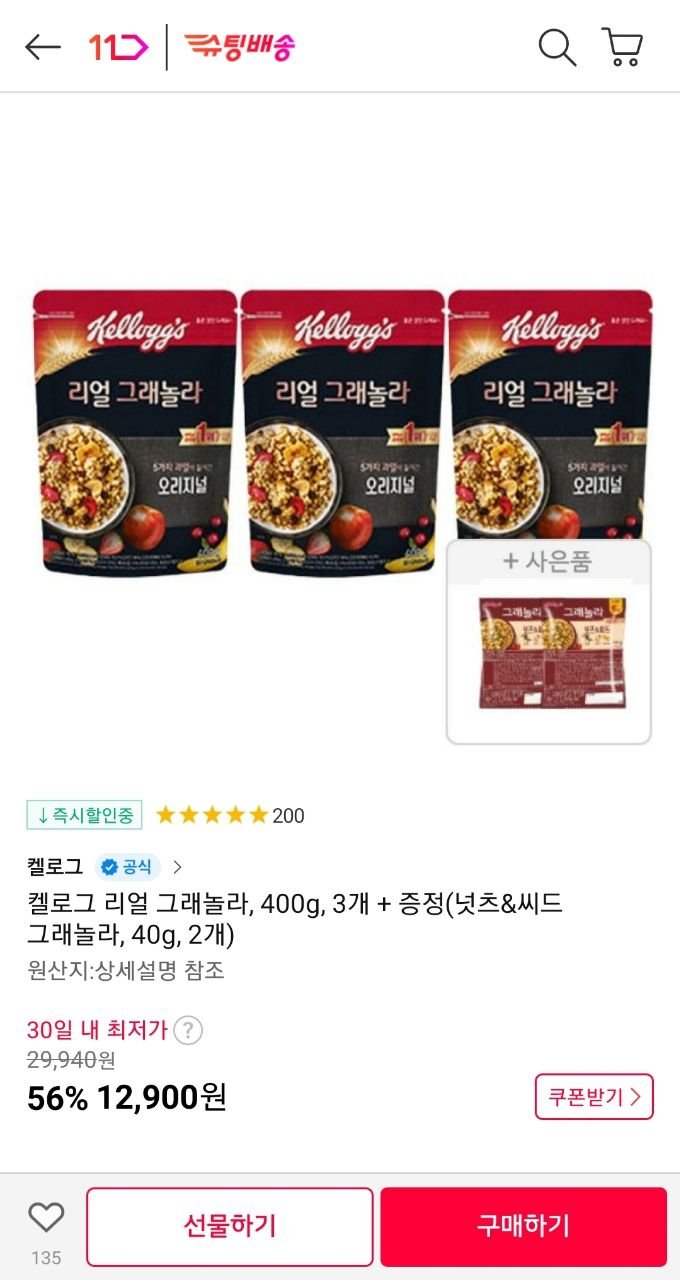
Task: Add product to wishlist with heart icon
Action: [46, 1217]
